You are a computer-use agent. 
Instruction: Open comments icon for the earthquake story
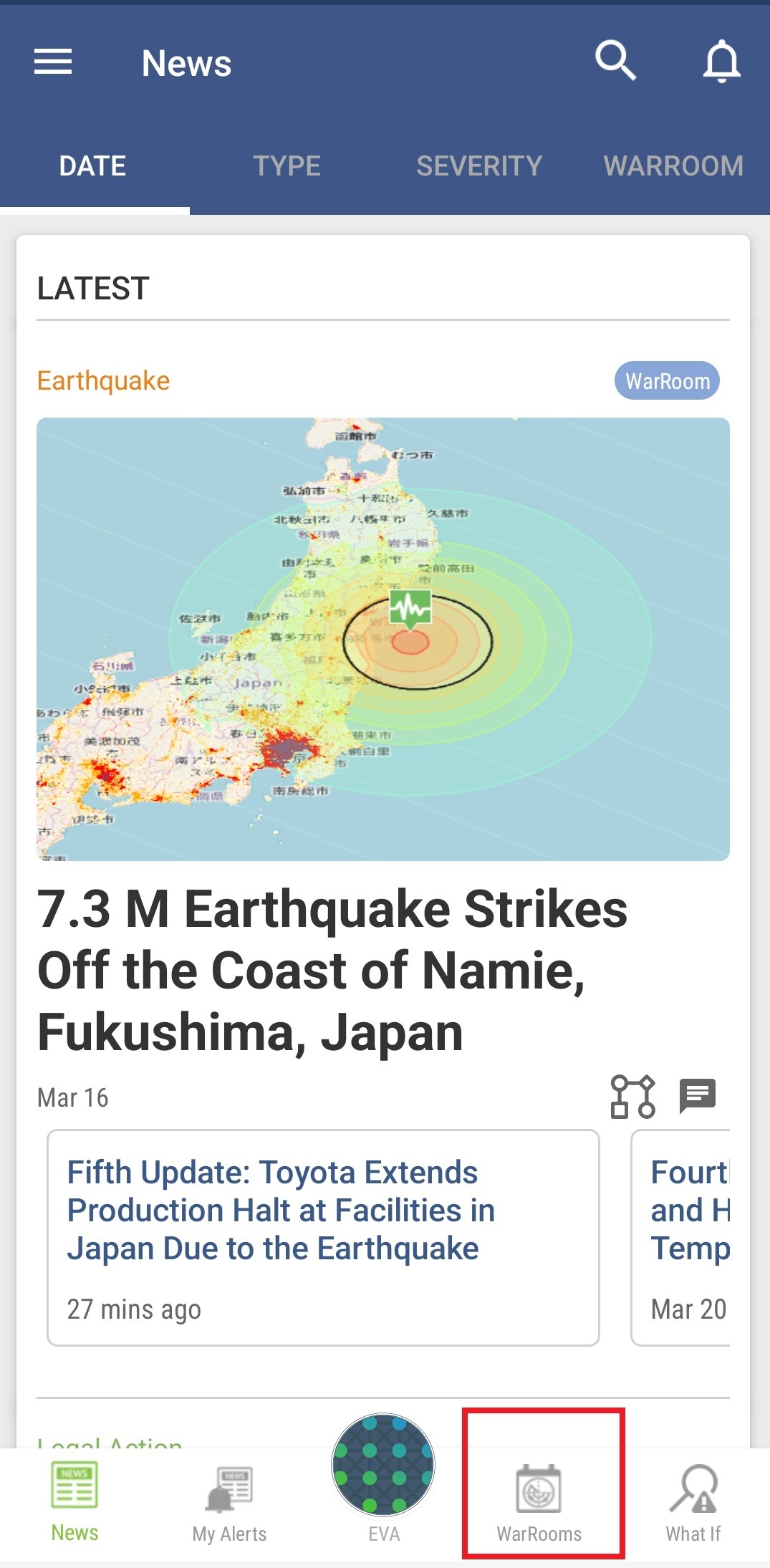pyautogui.click(x=698, y=1095)
